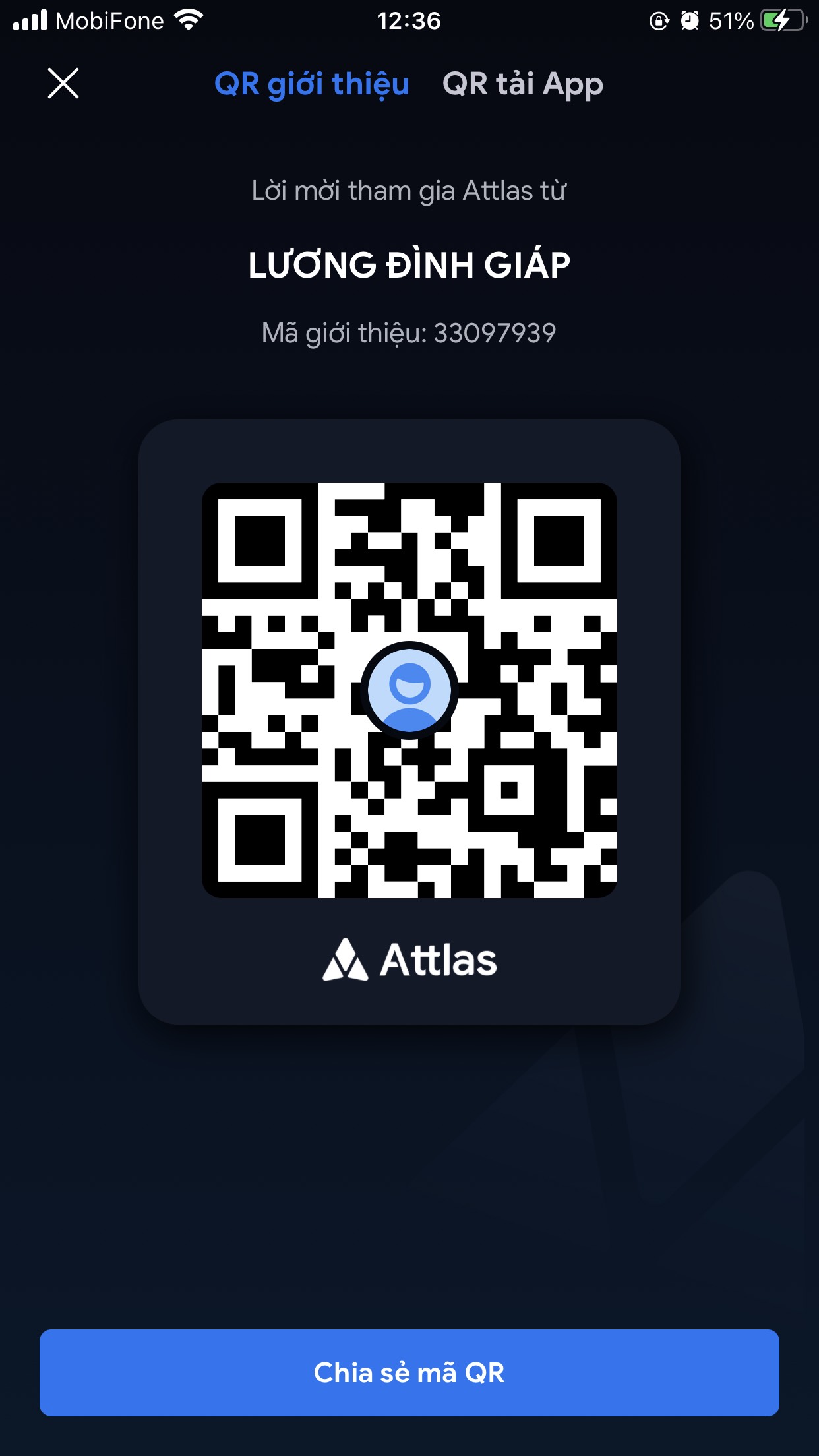The image size is (819, 1456).
Task: Select the QR giới thiệu tab
Action: (312, 84)
